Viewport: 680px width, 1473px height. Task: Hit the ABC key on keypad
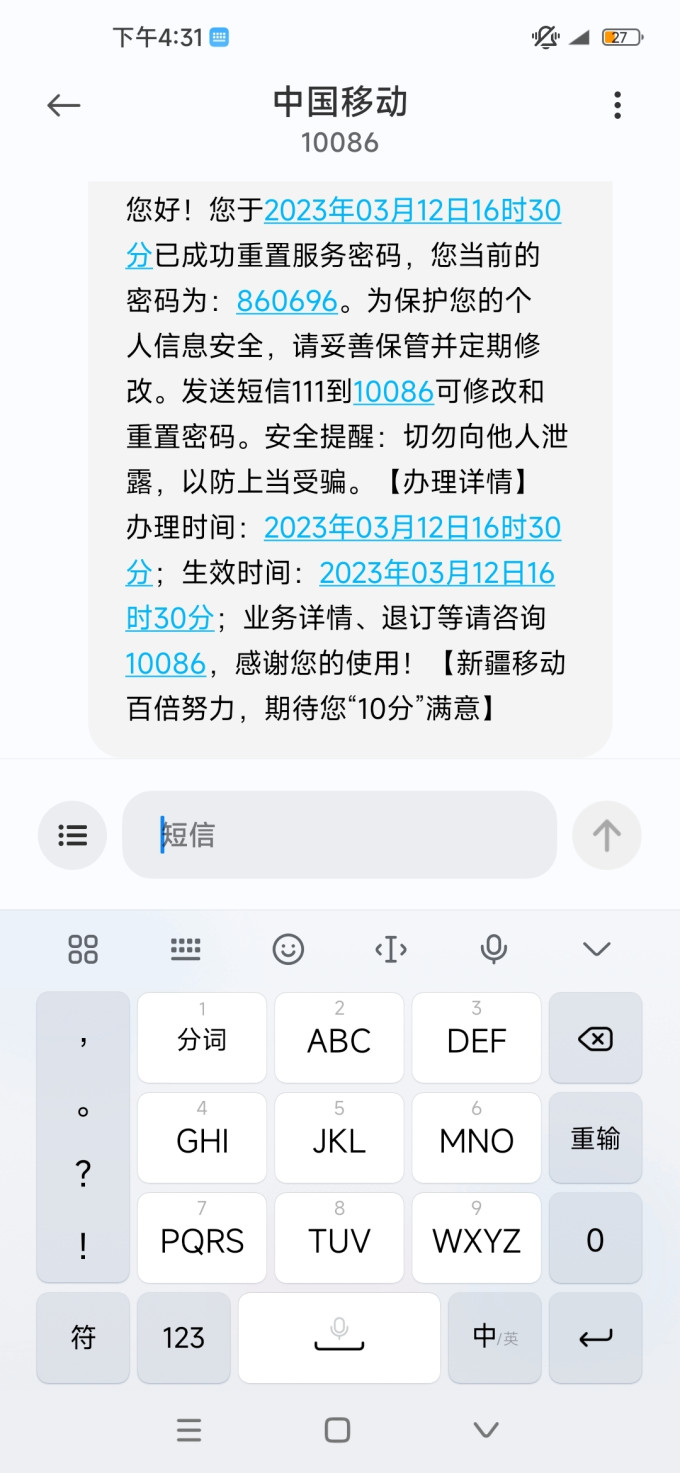point(339,1040)
